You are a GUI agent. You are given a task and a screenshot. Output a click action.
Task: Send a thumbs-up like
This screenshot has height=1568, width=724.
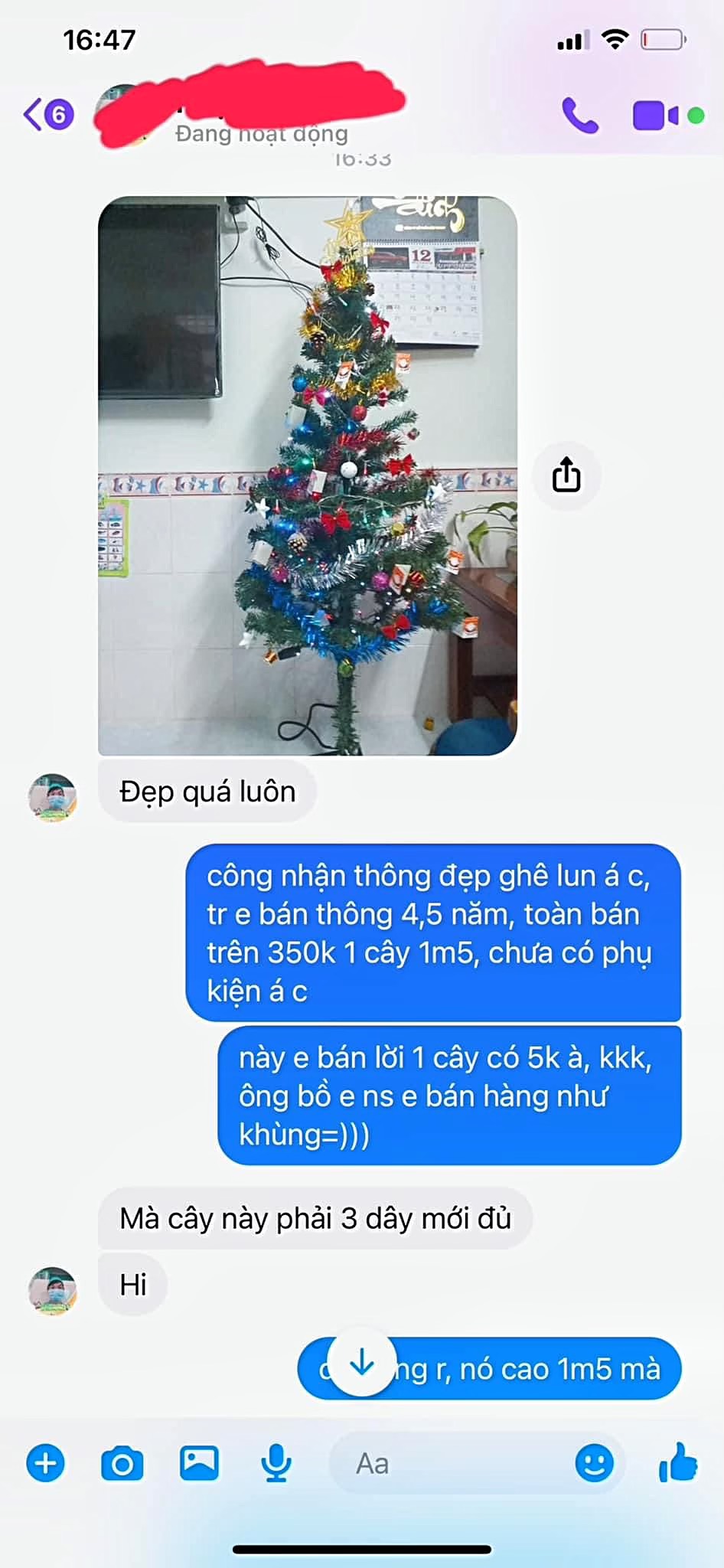[x=678, y=1463]
